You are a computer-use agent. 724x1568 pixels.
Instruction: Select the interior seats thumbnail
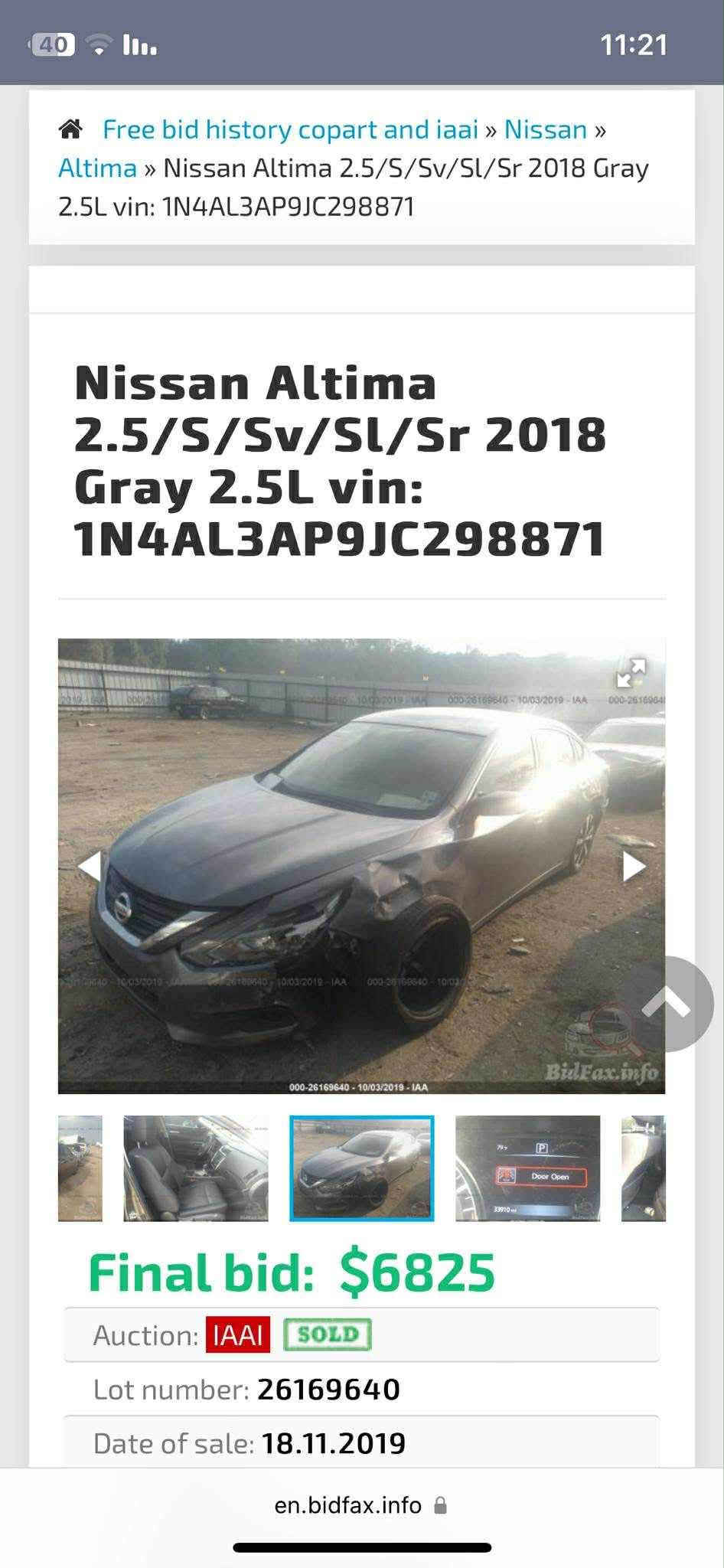[x=196, y=1168]
